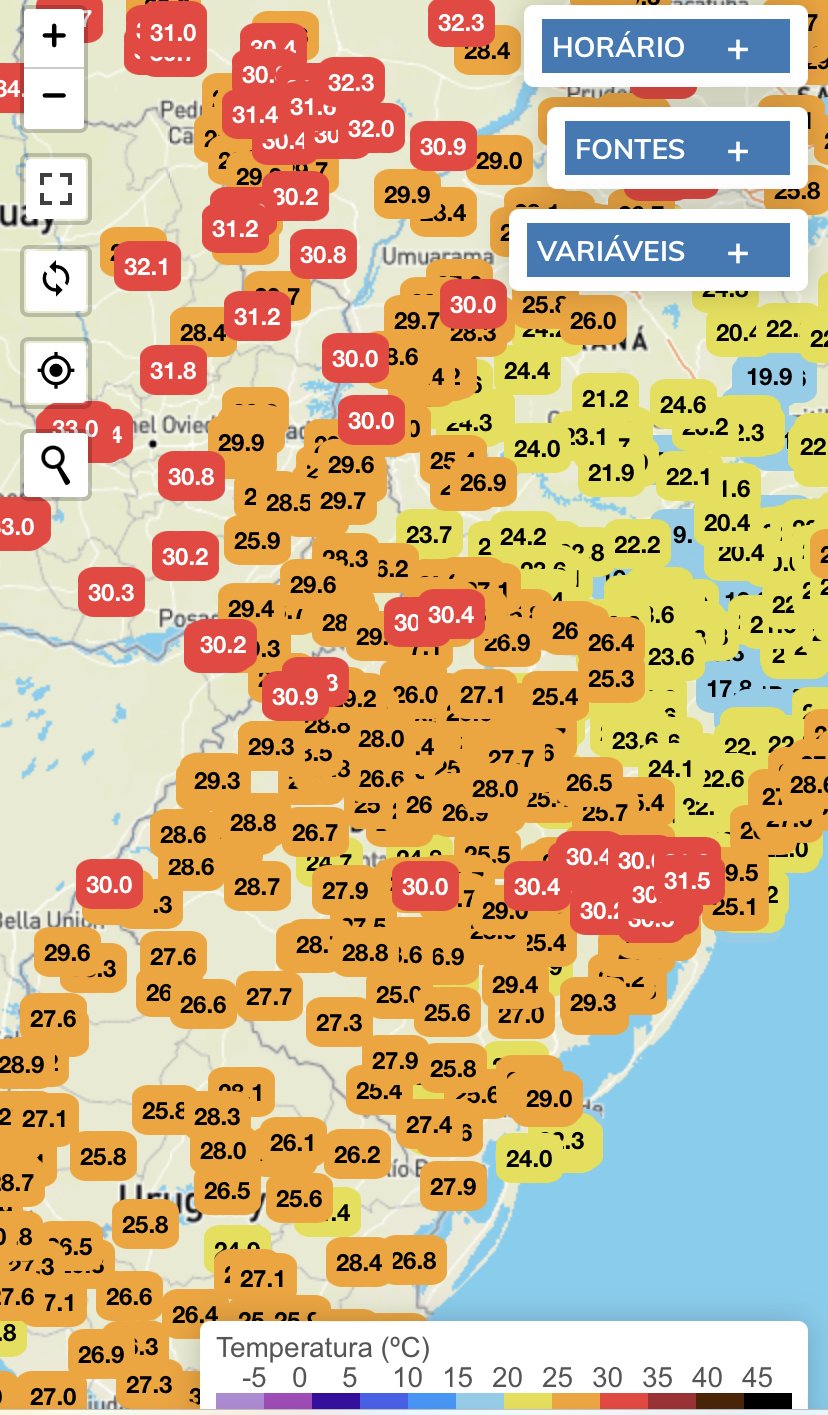Open the map search tool
Image resolution: width=828 pixels, height=1415 pixels.
pyautogui.click(x=56, y=464)
